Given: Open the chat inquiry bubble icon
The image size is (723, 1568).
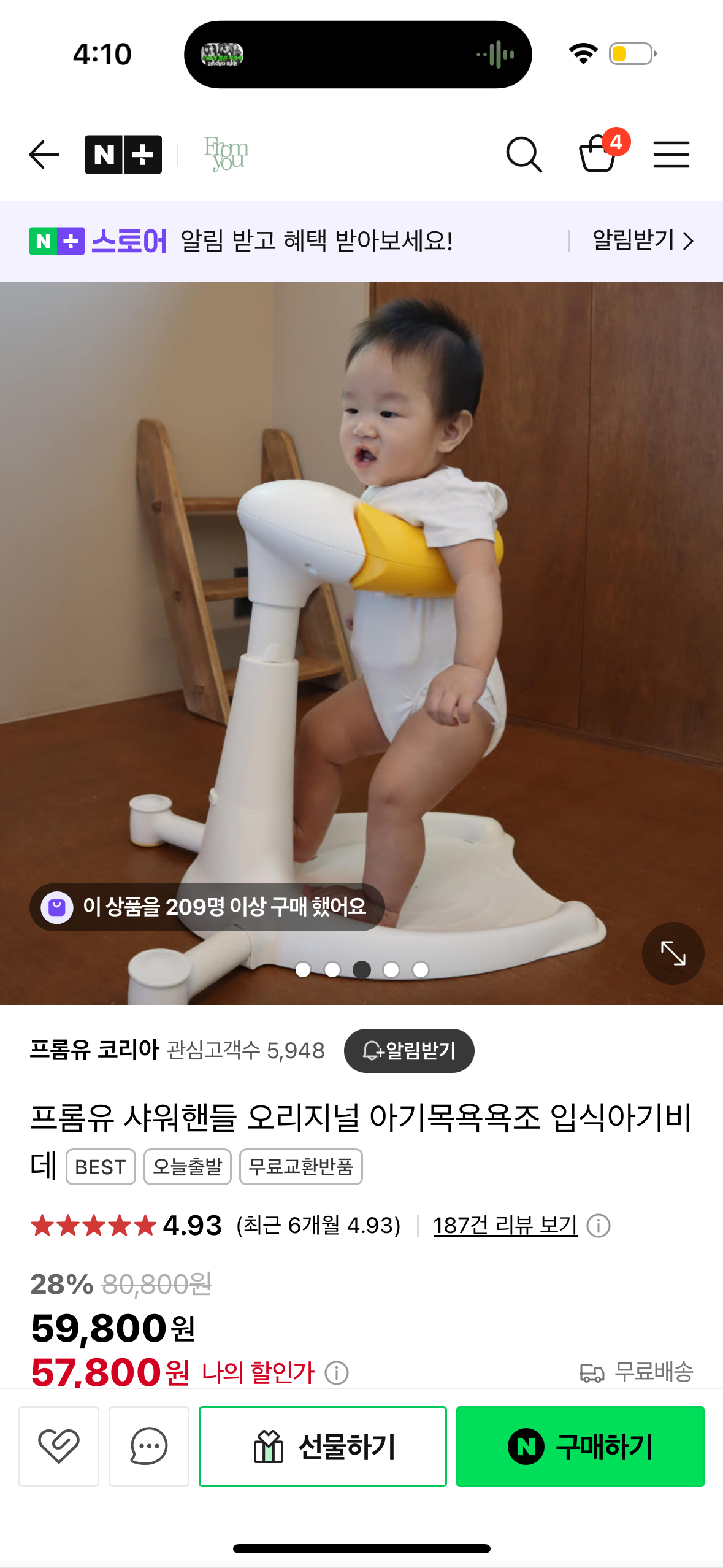Looking at the screenshot, I should (149, 1446).
